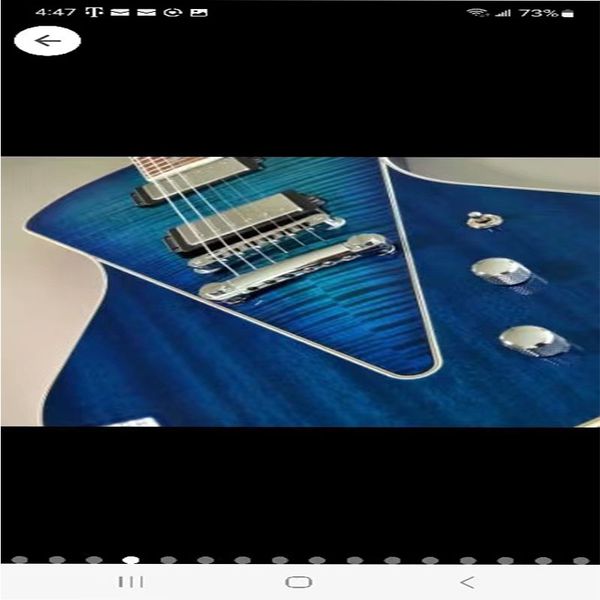
Task: Open recent apps from navigation bar
Action: [131, 582]
